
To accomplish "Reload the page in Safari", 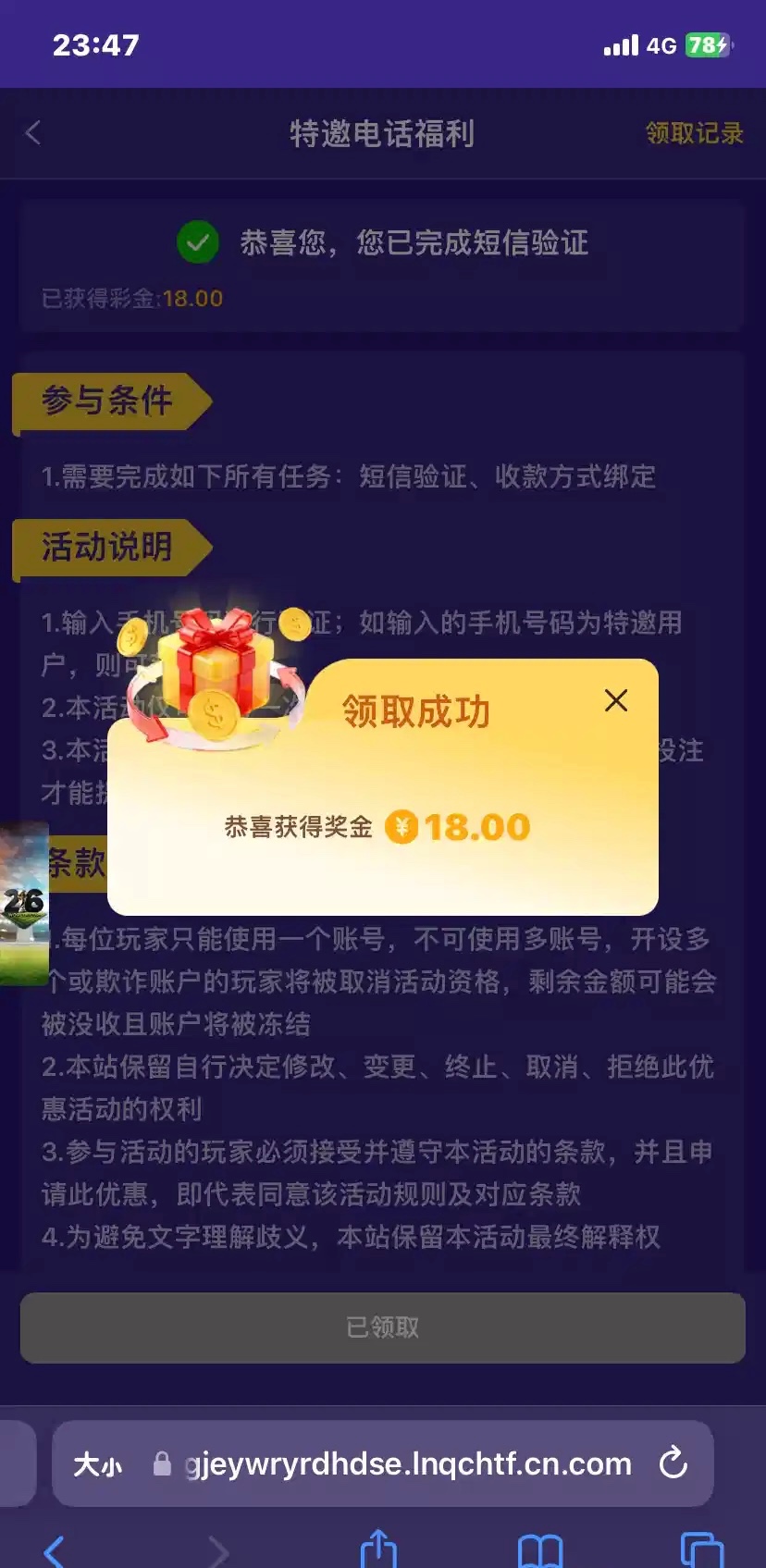I will click(x=673, y=1463).
